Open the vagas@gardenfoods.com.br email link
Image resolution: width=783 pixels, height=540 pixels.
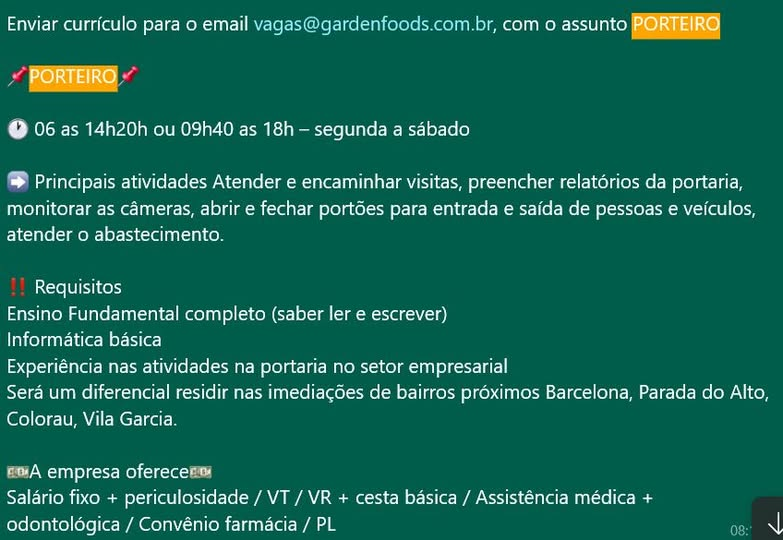pyautogui.click(x=373, y=24)
